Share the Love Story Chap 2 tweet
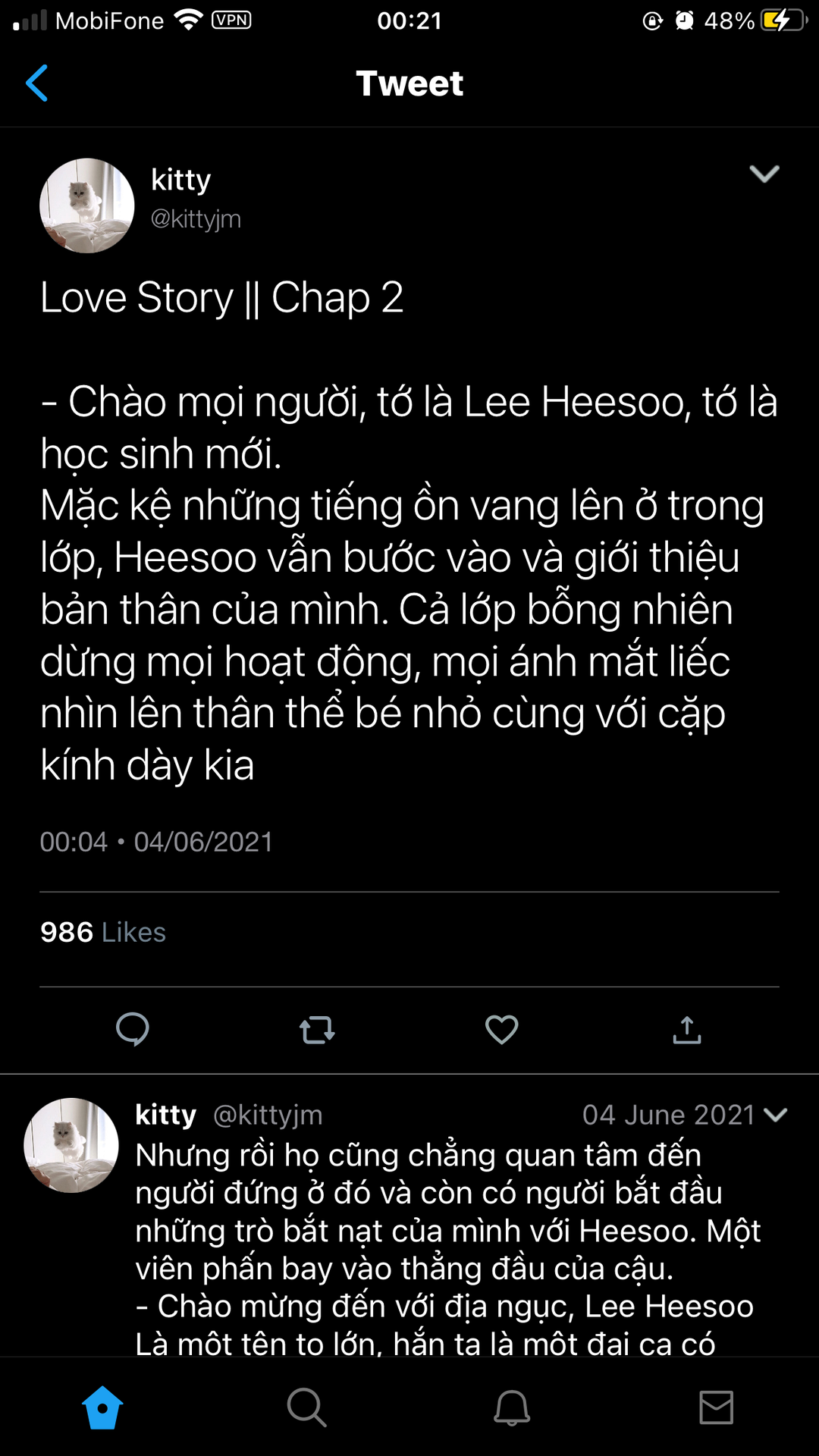Viewport: 819px width, 1456px height. (686, 1030)
